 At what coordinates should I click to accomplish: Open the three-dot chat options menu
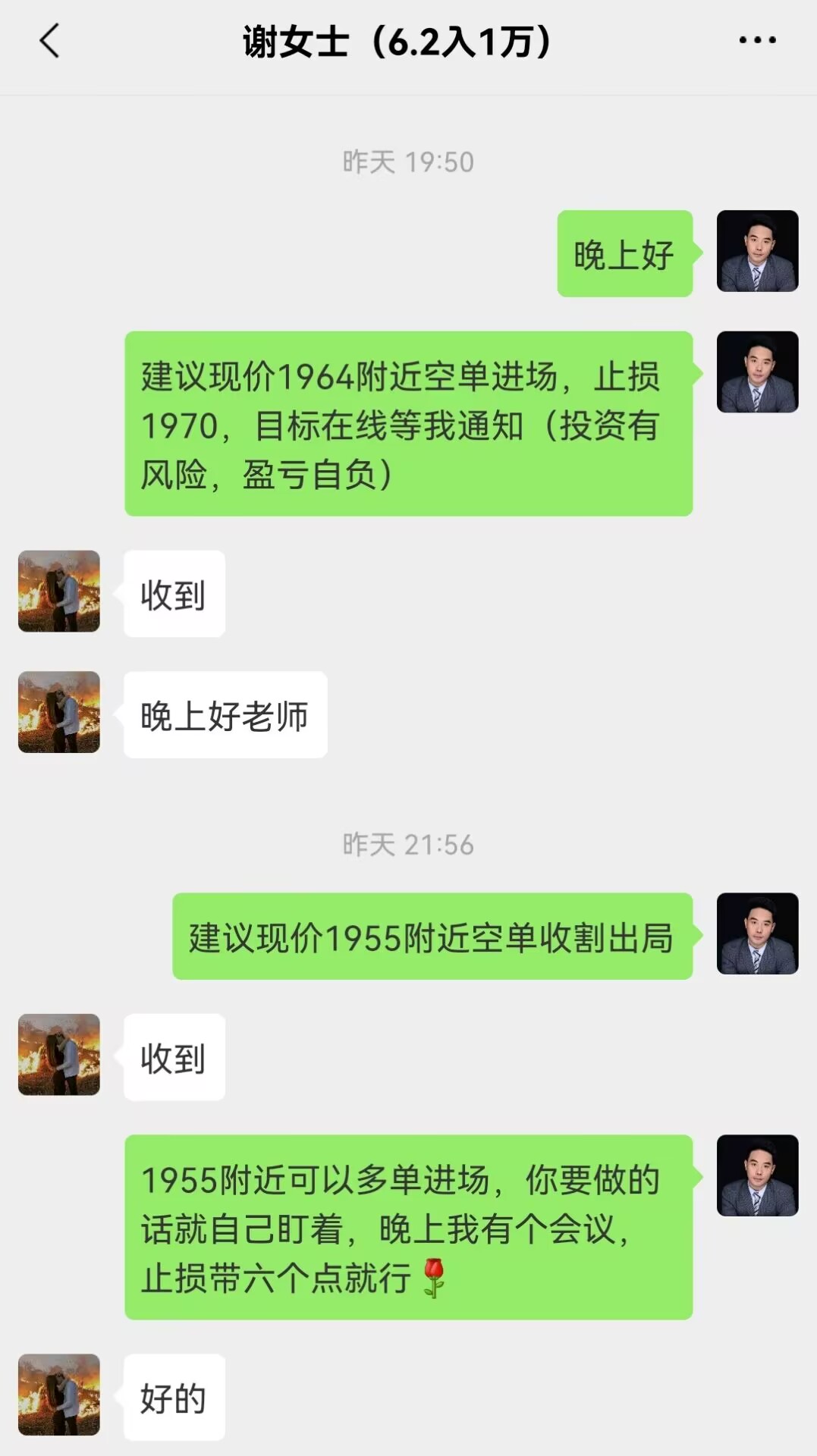(757, 40)
